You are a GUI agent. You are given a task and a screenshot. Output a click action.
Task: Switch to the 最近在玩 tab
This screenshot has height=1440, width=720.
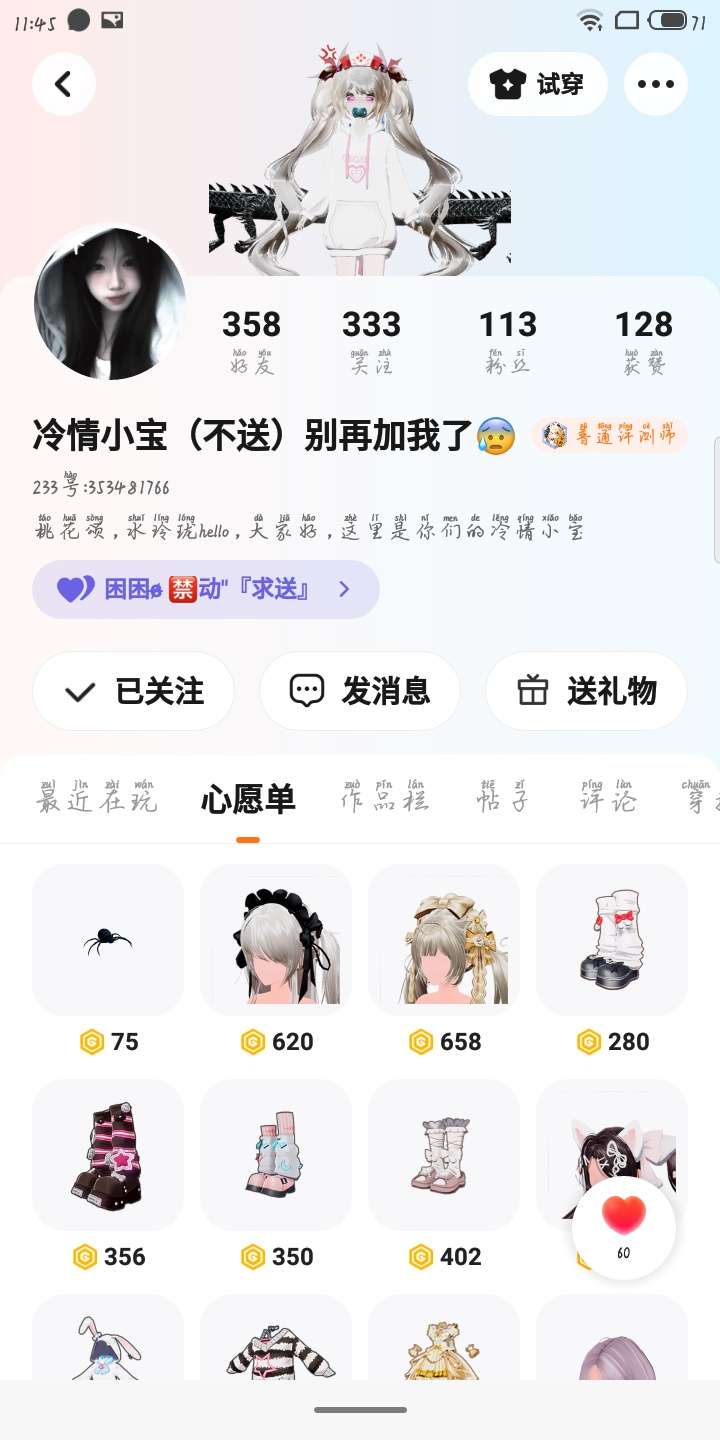point(96,797)
